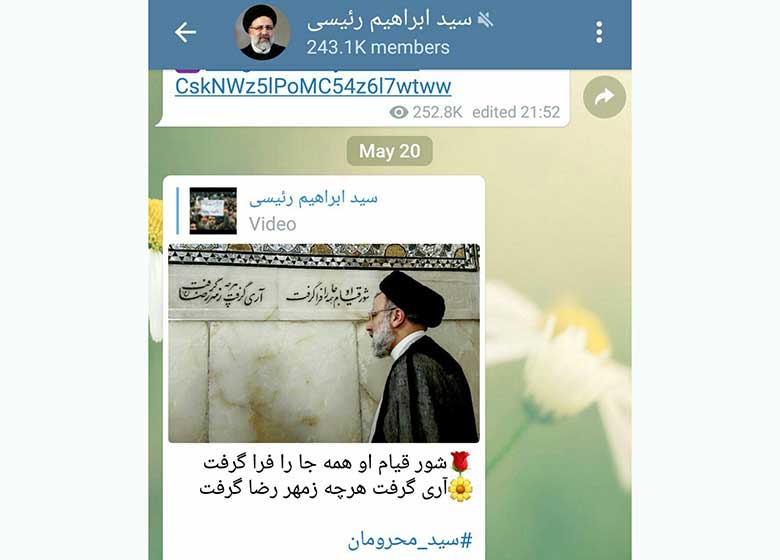
Task: View the cleric photo in full screen
Action: tap(323, 343)
